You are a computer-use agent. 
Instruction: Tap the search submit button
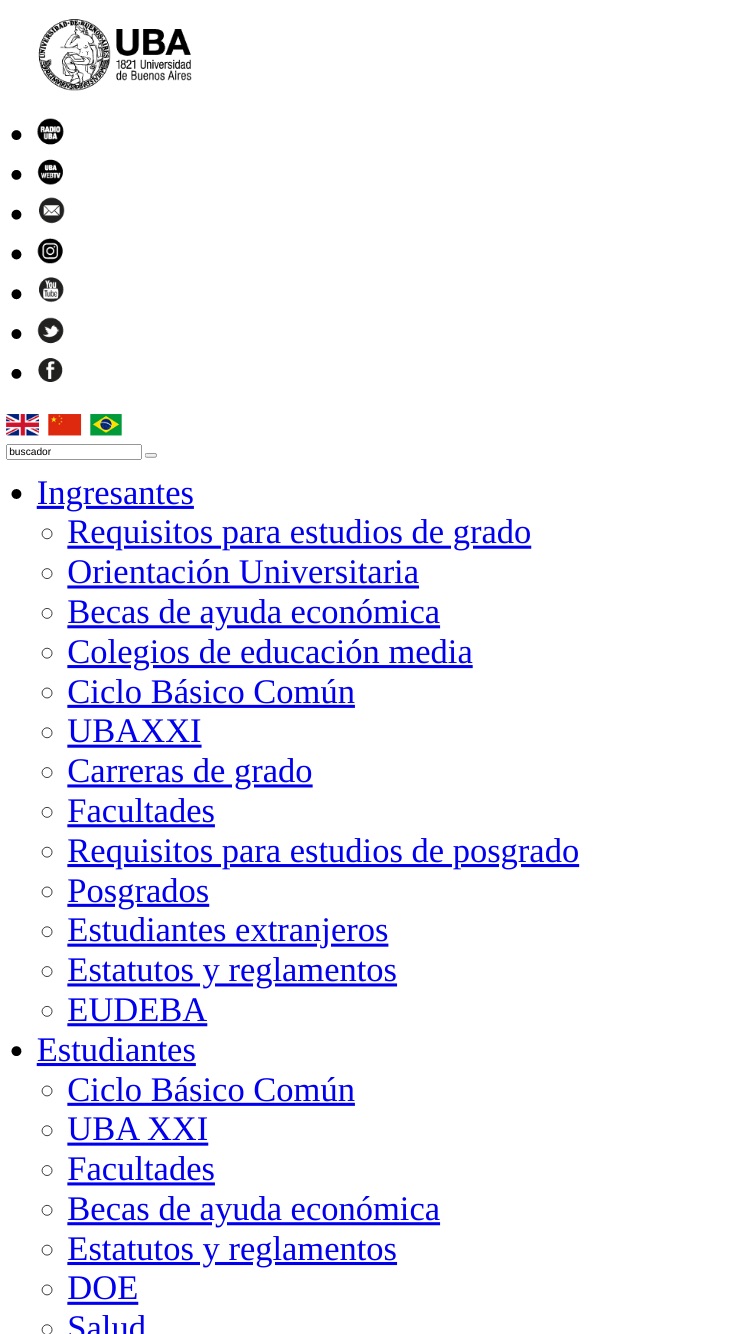pos(151,455)
